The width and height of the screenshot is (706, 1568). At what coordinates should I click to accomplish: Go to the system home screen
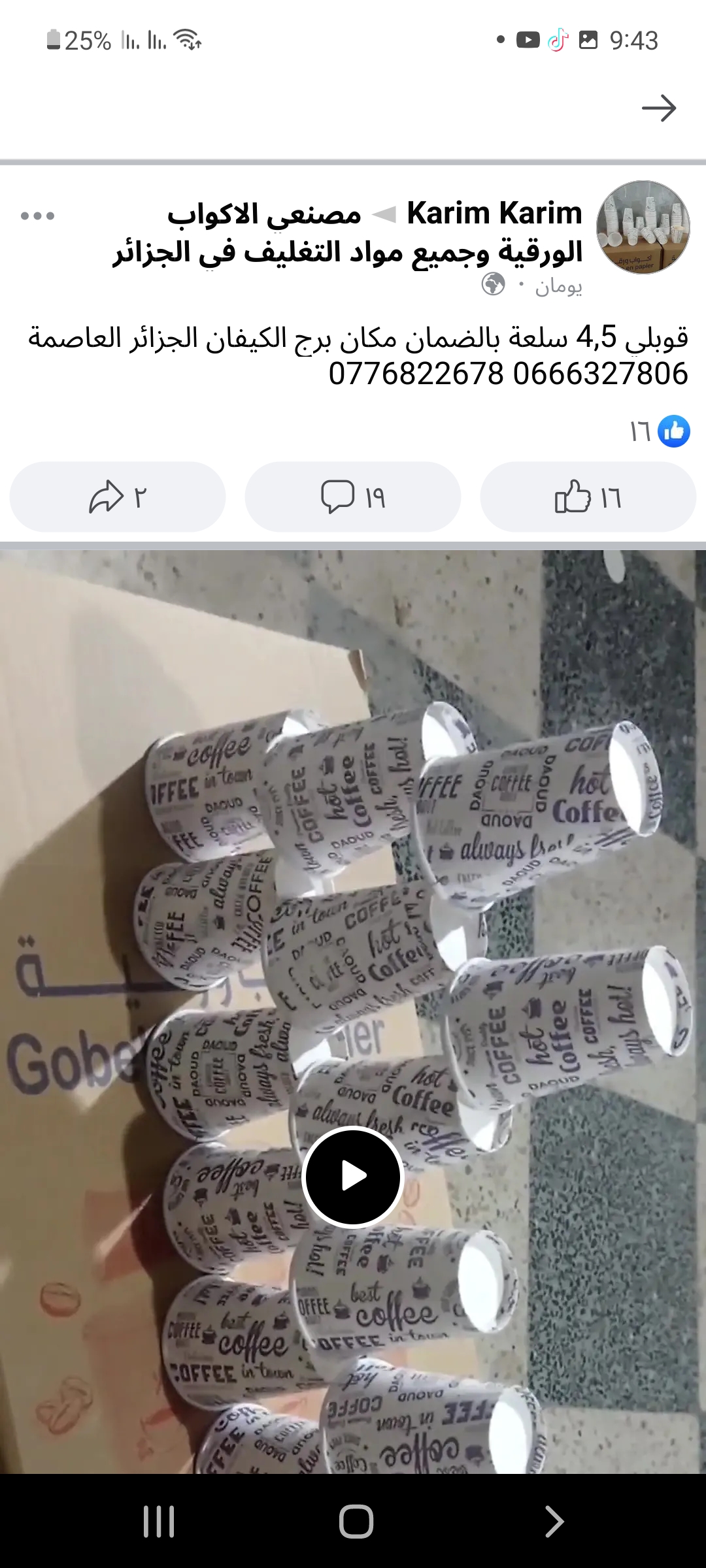[356, 1522]
